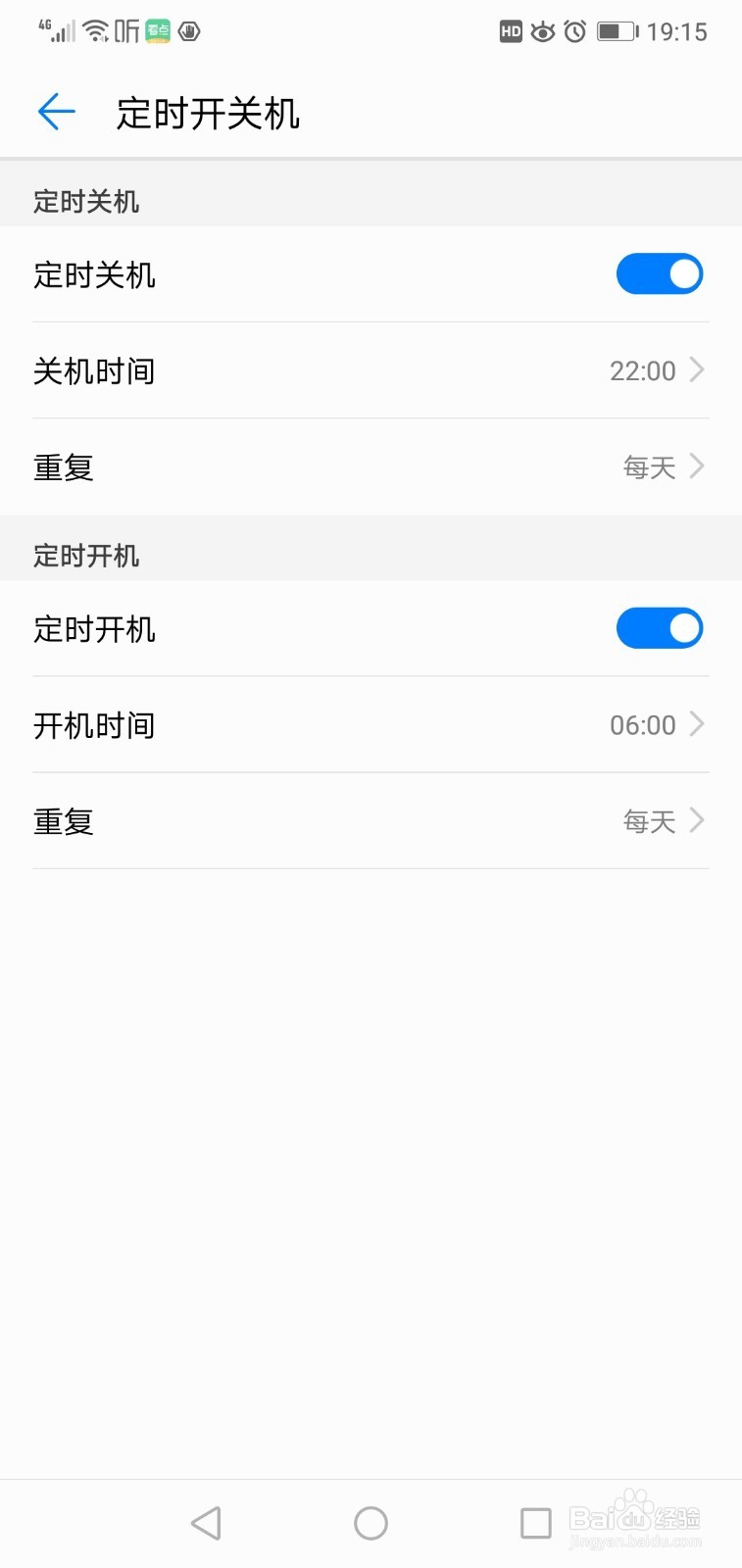742x1568 pixels.
Task: Open the 重复 chevron under 定时开机
Action: pyautogui.click(x=697, y=820)
